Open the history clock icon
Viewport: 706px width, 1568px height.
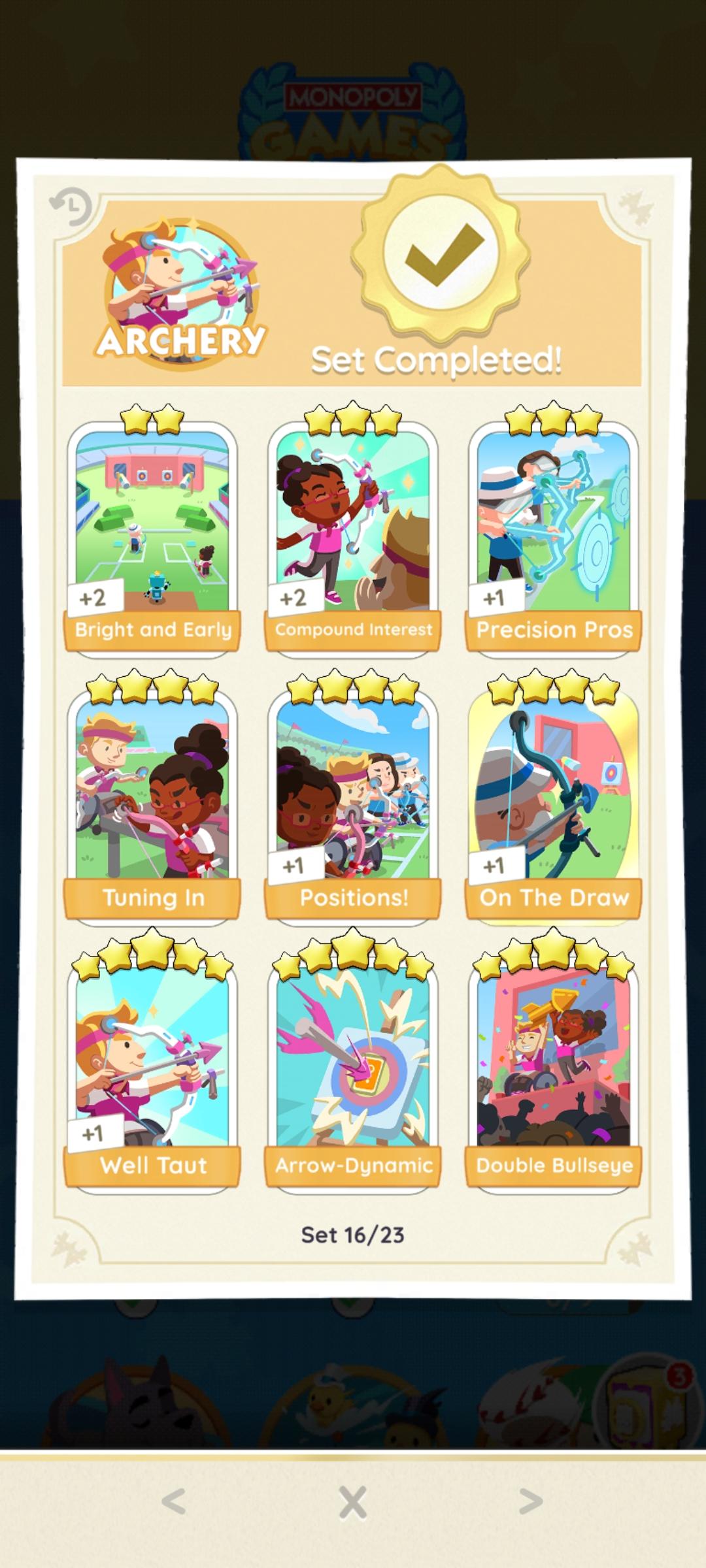[x=71, y=206]
